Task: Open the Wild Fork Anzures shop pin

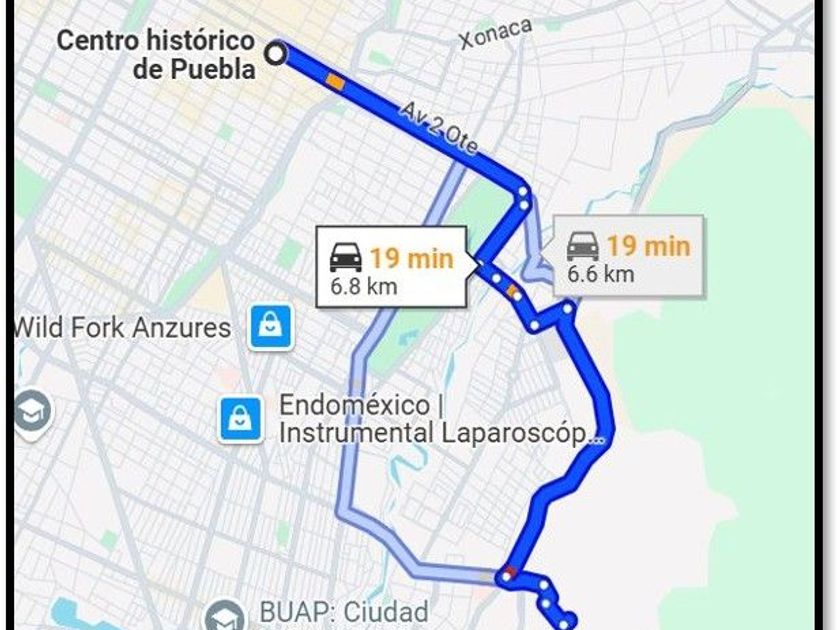Action: point(270,327)
